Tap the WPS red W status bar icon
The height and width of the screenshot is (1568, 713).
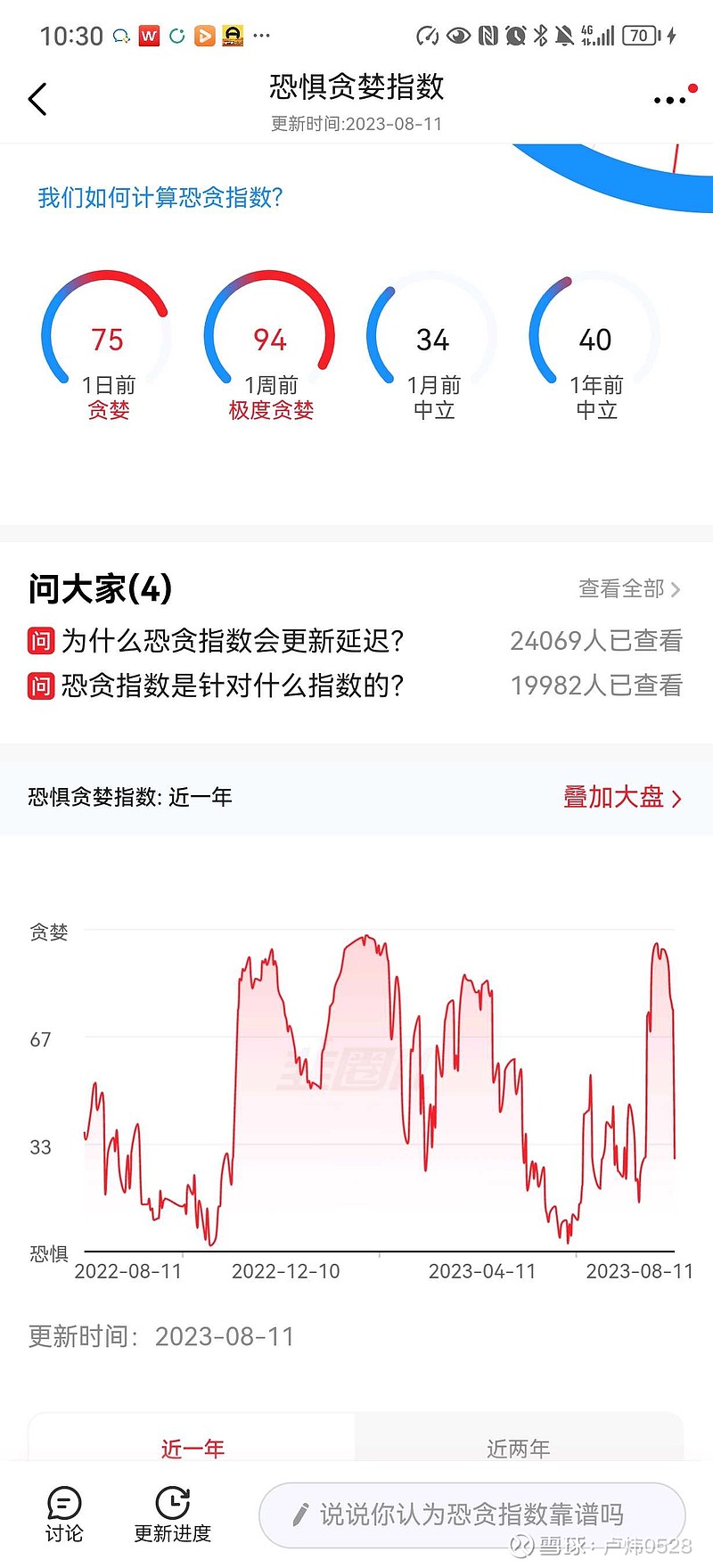point(148,36)
